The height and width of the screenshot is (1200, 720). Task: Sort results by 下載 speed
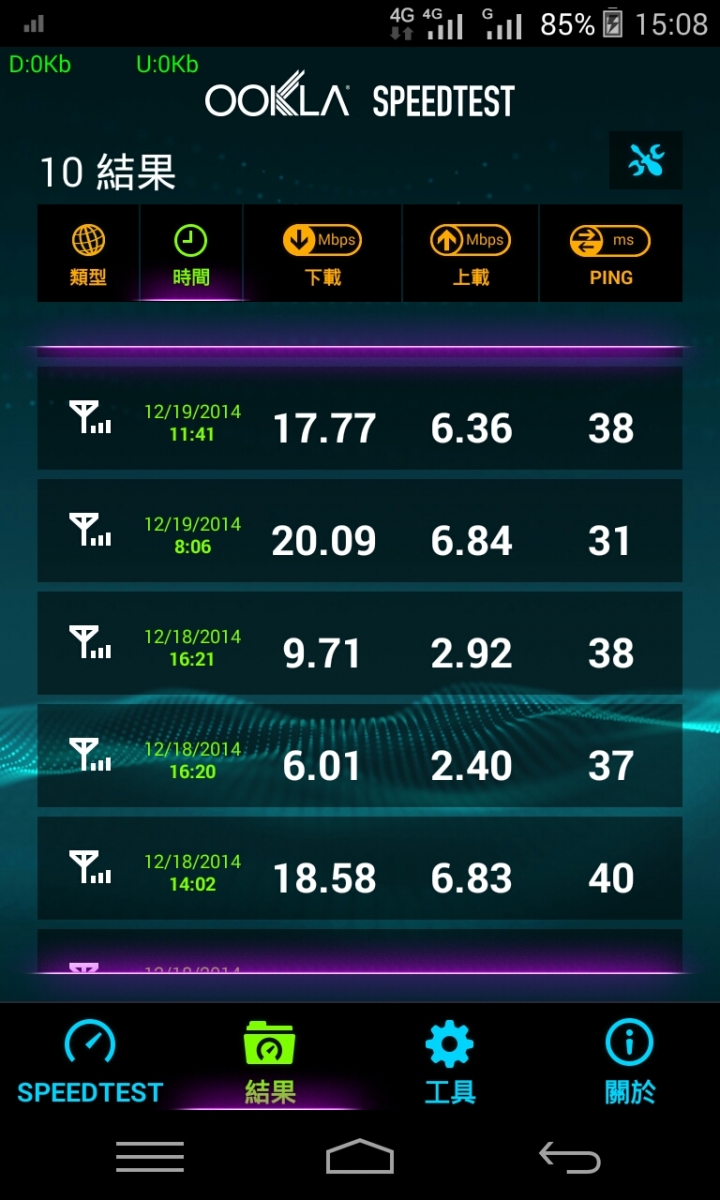click(322, 254)
